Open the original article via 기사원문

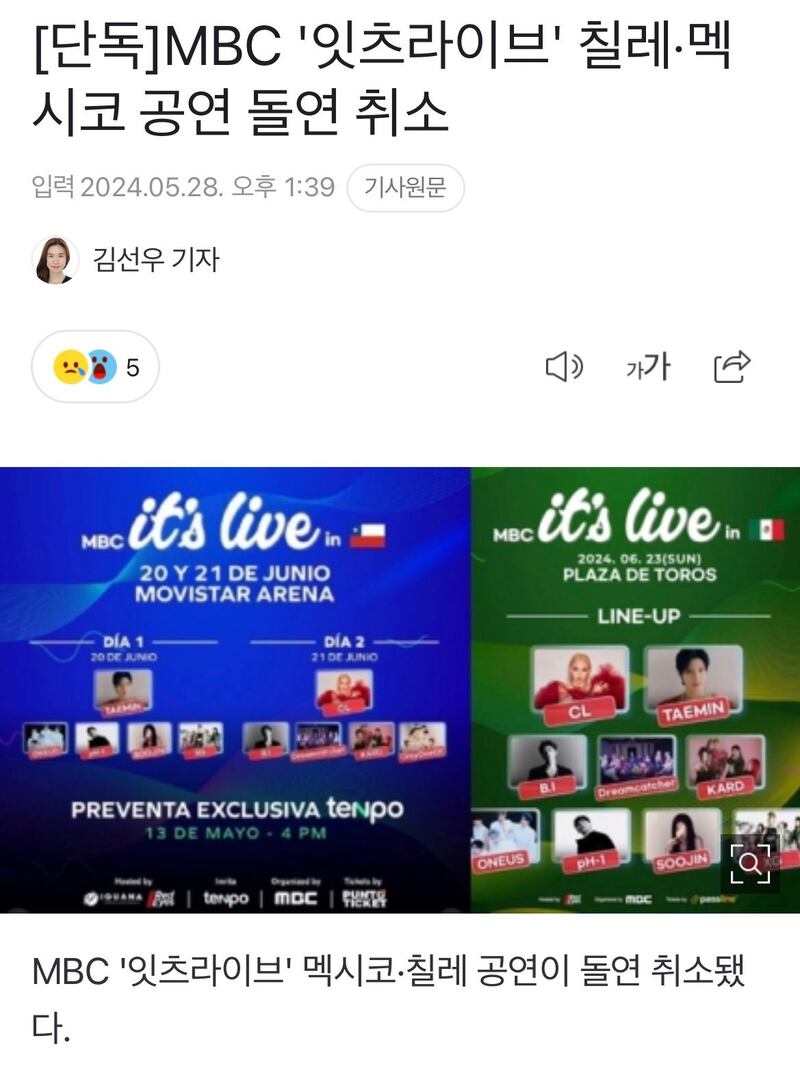(x=405, y=188)
